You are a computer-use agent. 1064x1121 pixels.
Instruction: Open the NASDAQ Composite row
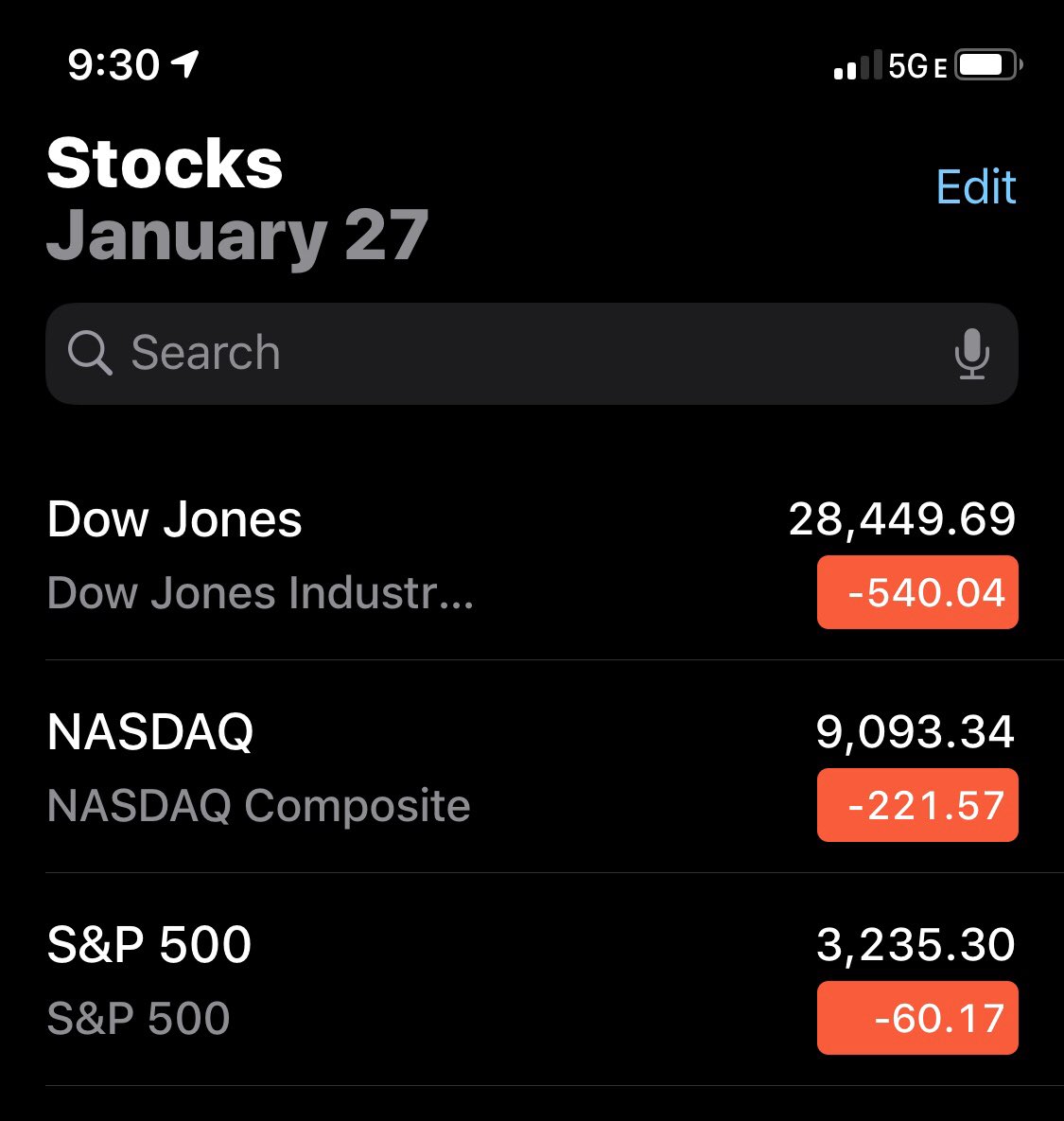532,767
